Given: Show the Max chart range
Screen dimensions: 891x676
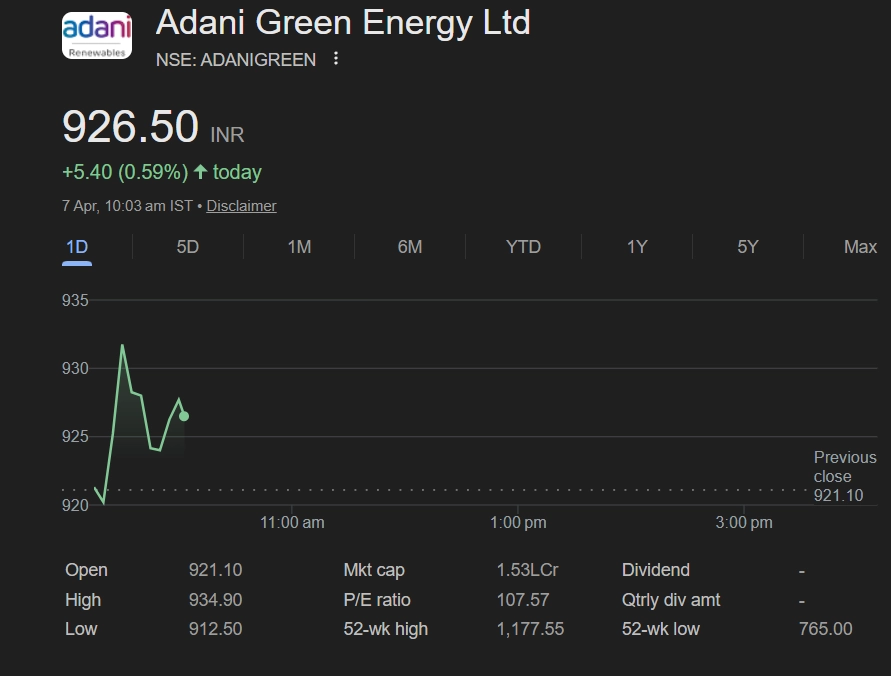Looking at the screenshot, I should [860, 247].
